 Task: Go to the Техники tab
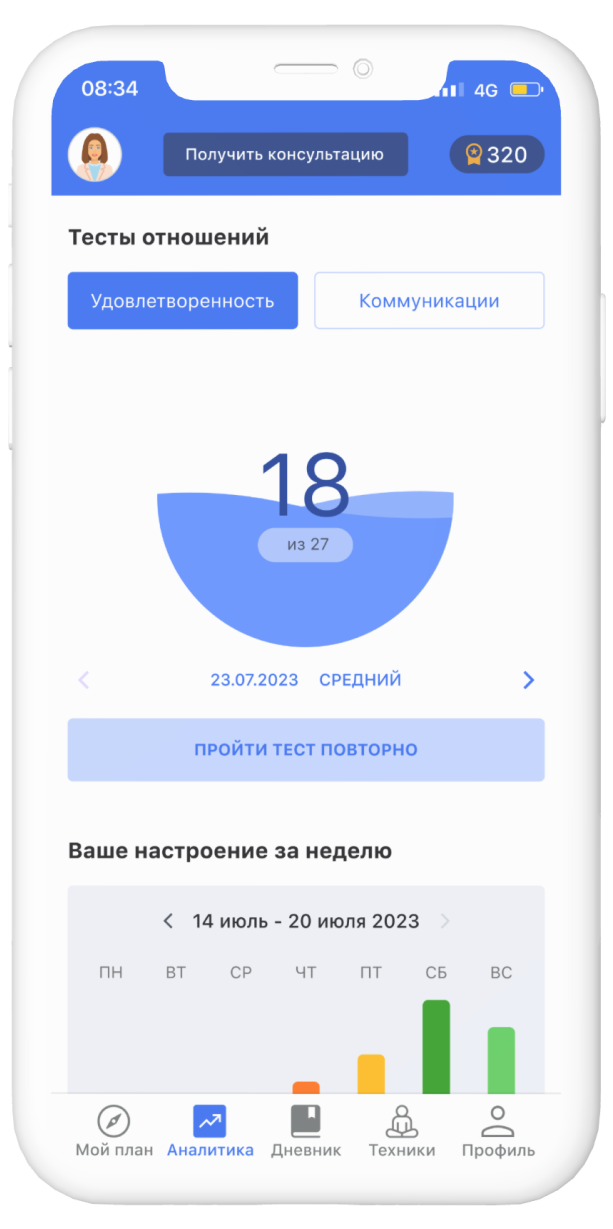pyautogui.click(x=402, y=1132)
